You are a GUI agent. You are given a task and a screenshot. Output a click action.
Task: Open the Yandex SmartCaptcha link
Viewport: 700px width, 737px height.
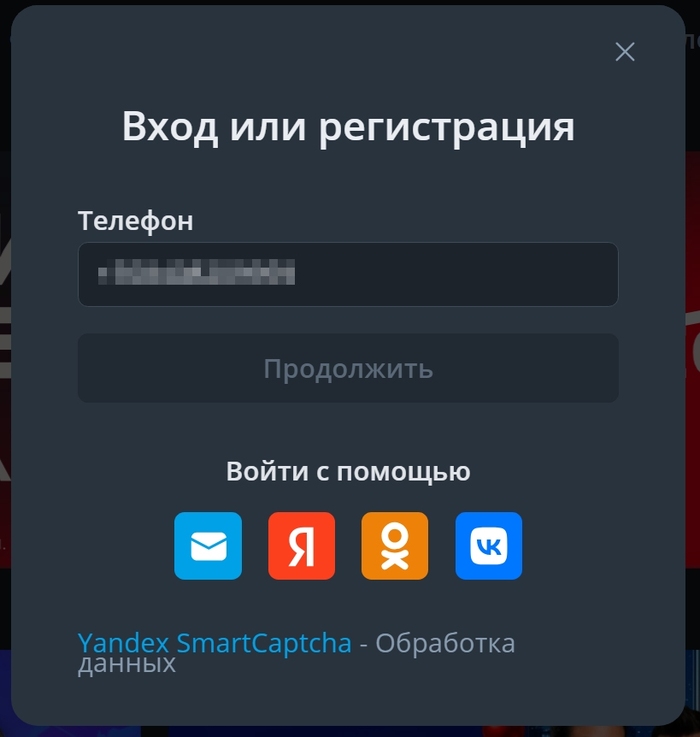coord(215,642)
